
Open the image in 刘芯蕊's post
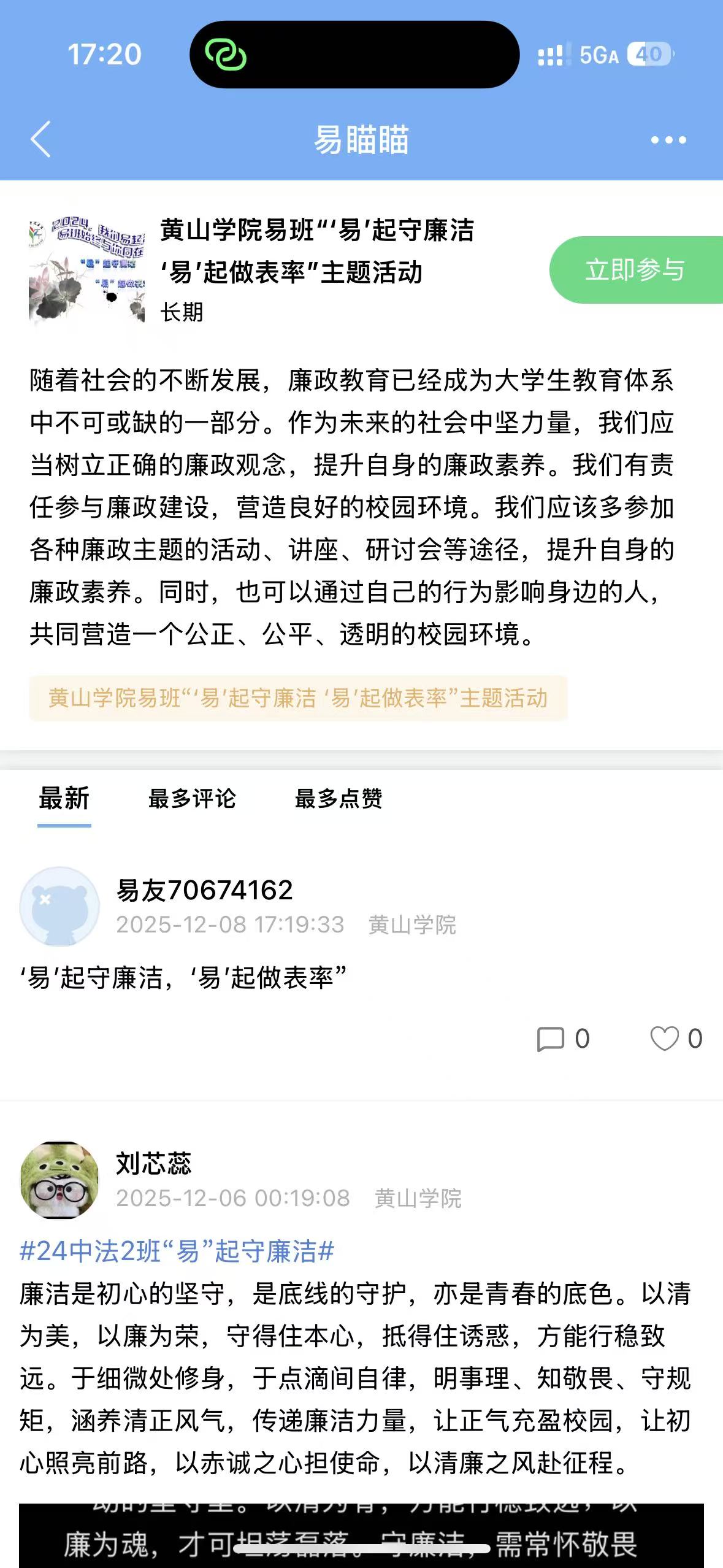click(x=361, y=1534)
